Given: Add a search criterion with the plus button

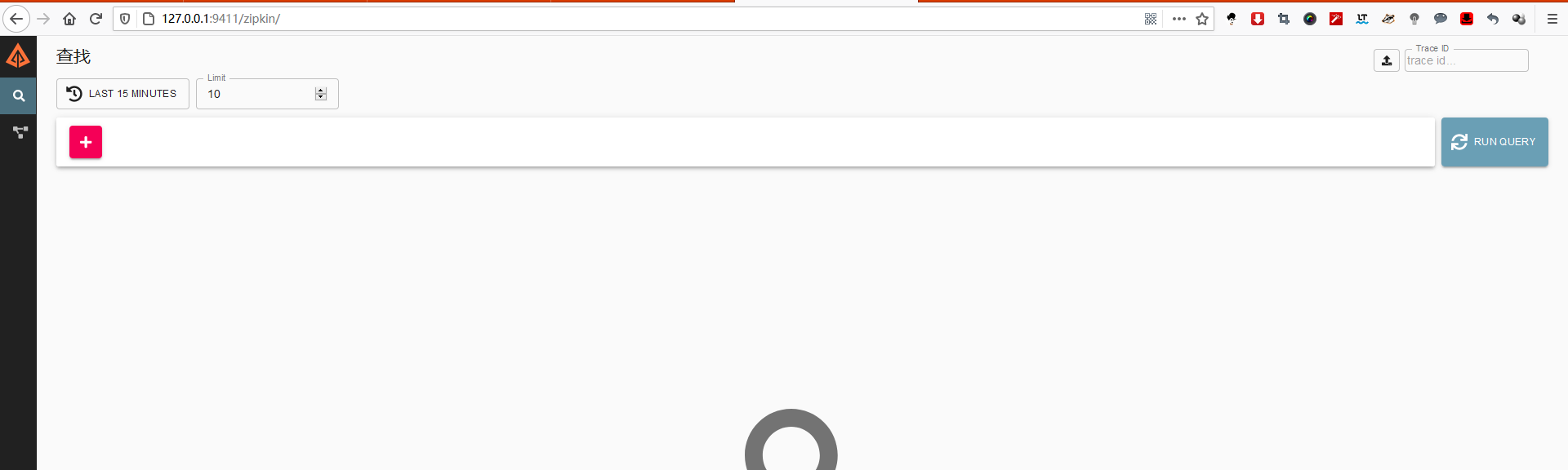Looking at the screenshot, I should coord(86,142).
